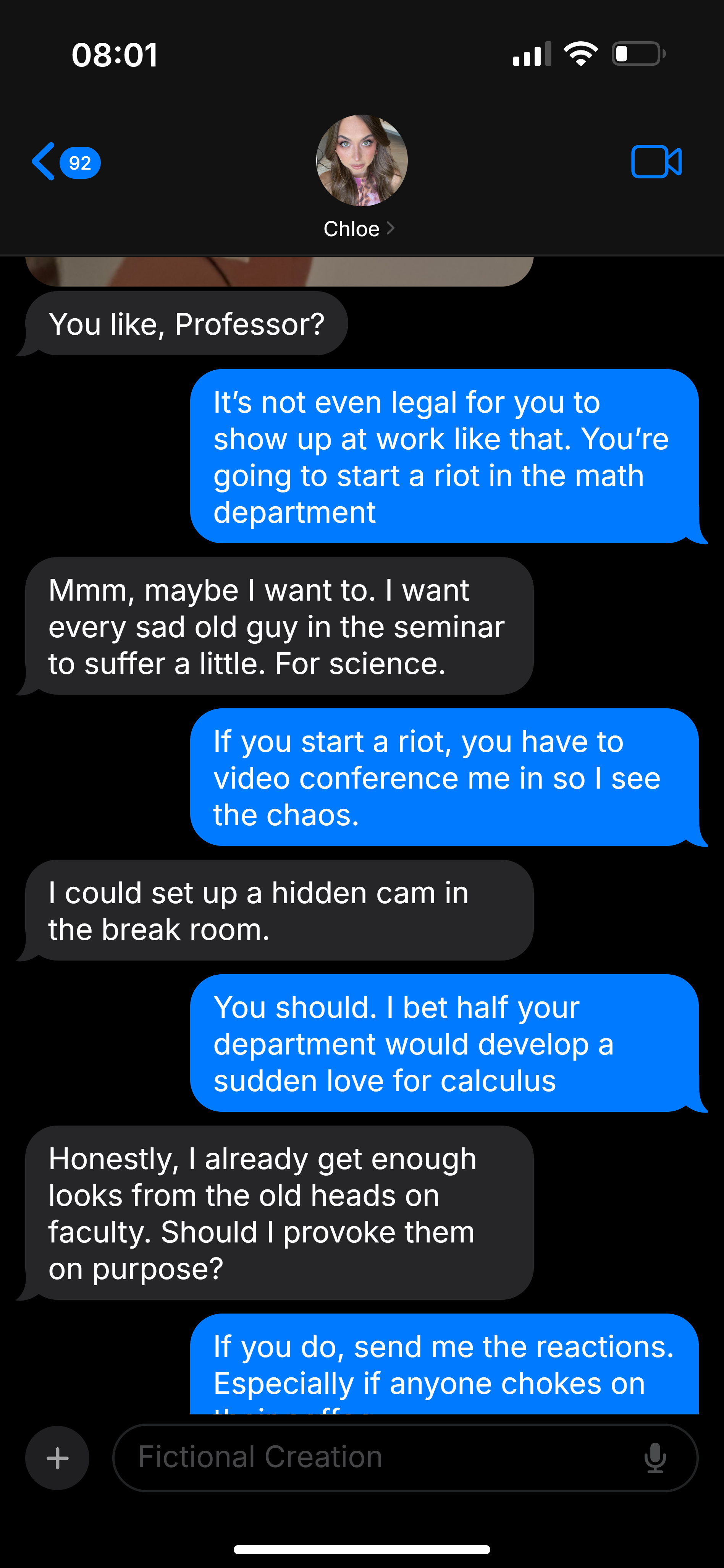Screen dimensions: 724x1568
Task: Start voice dictation with the microphone
Action: [x=655, y=1458]
